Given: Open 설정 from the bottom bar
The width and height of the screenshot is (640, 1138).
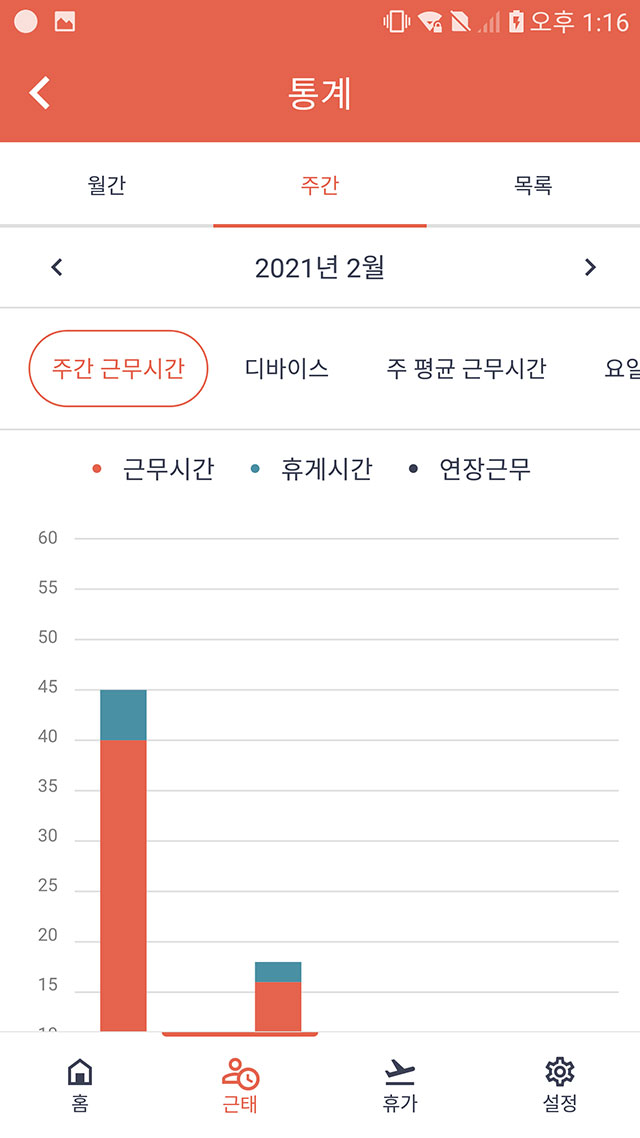Looking at the screenshot, I should click(559, 1085).
